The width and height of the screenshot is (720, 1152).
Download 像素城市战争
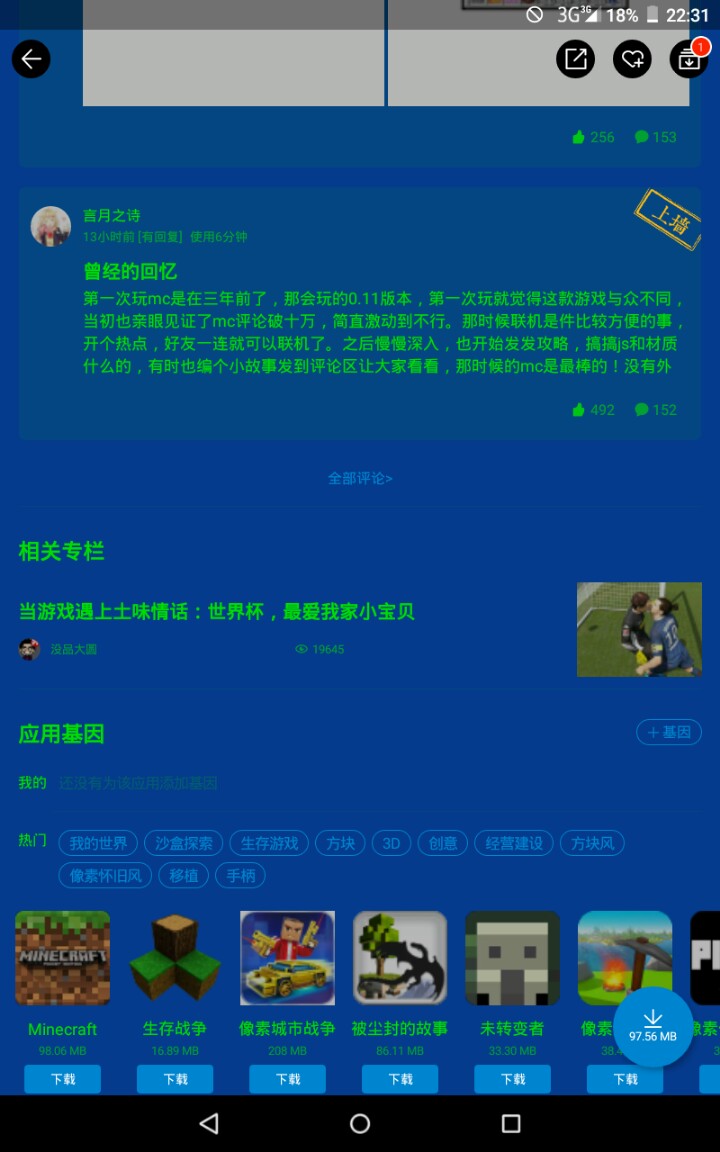[x=287, y=1079]
